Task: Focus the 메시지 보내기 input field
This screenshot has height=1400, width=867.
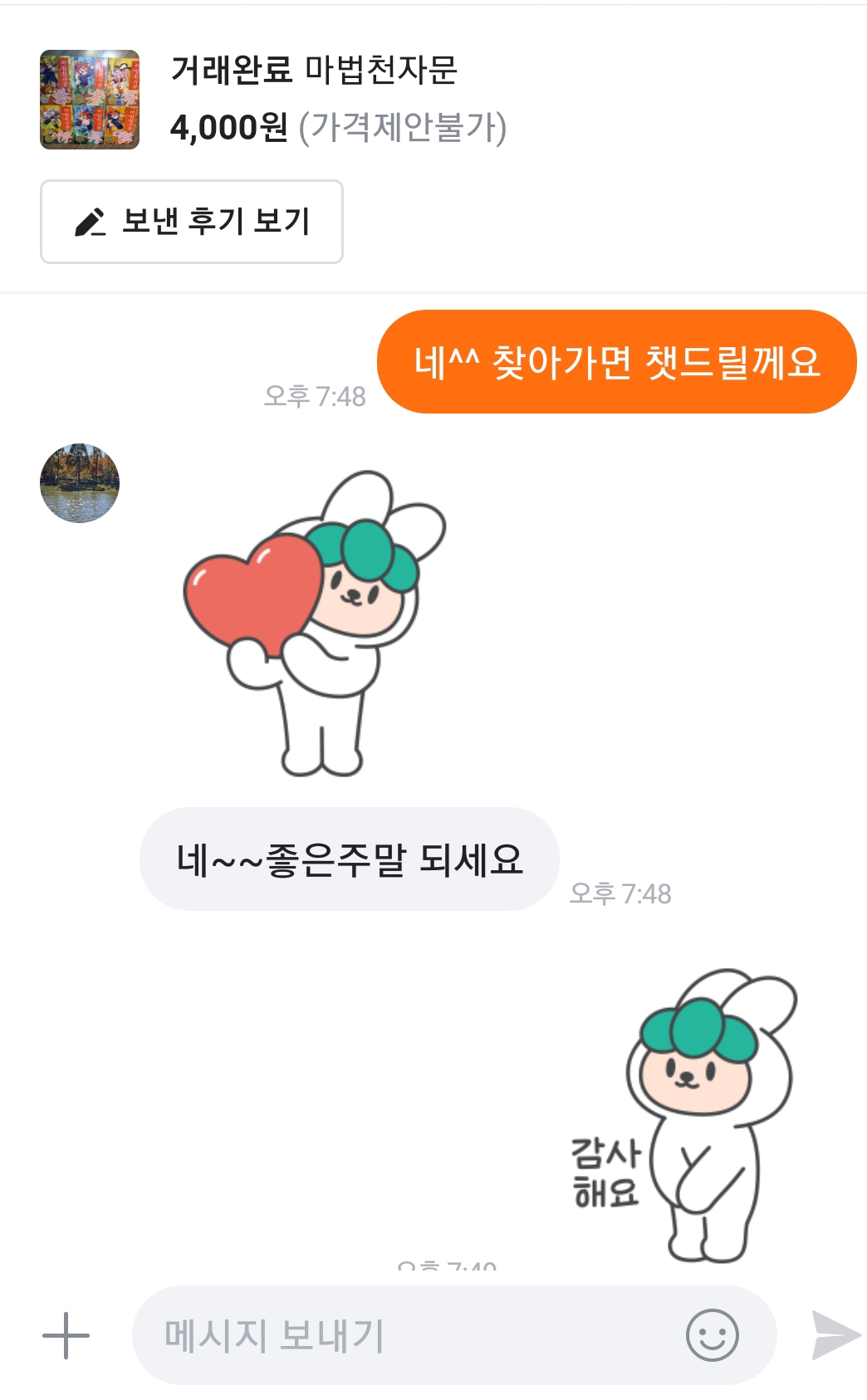Action: (x=399, y=1335)
